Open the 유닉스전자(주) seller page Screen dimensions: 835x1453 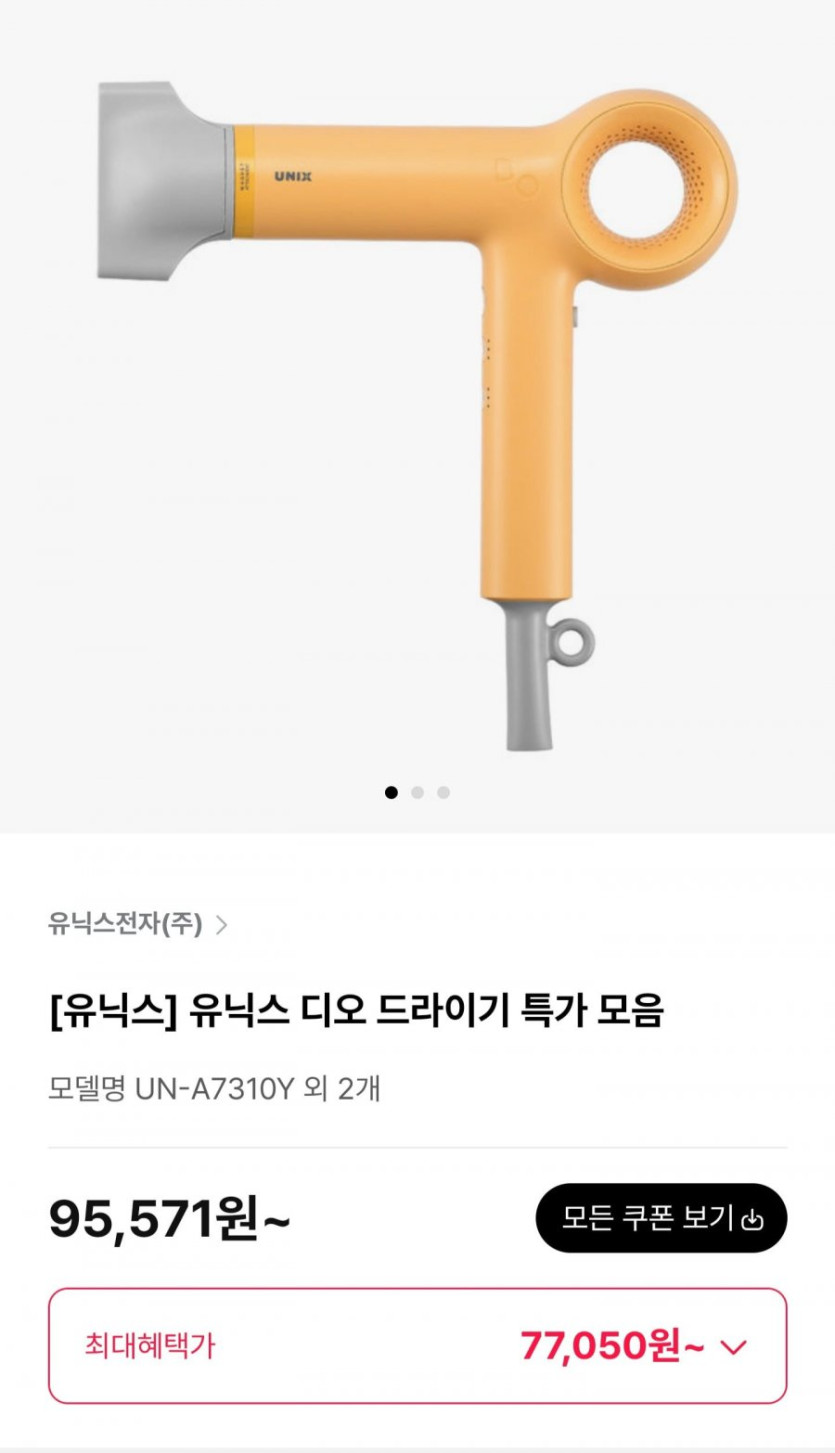[x=138, y=925]
